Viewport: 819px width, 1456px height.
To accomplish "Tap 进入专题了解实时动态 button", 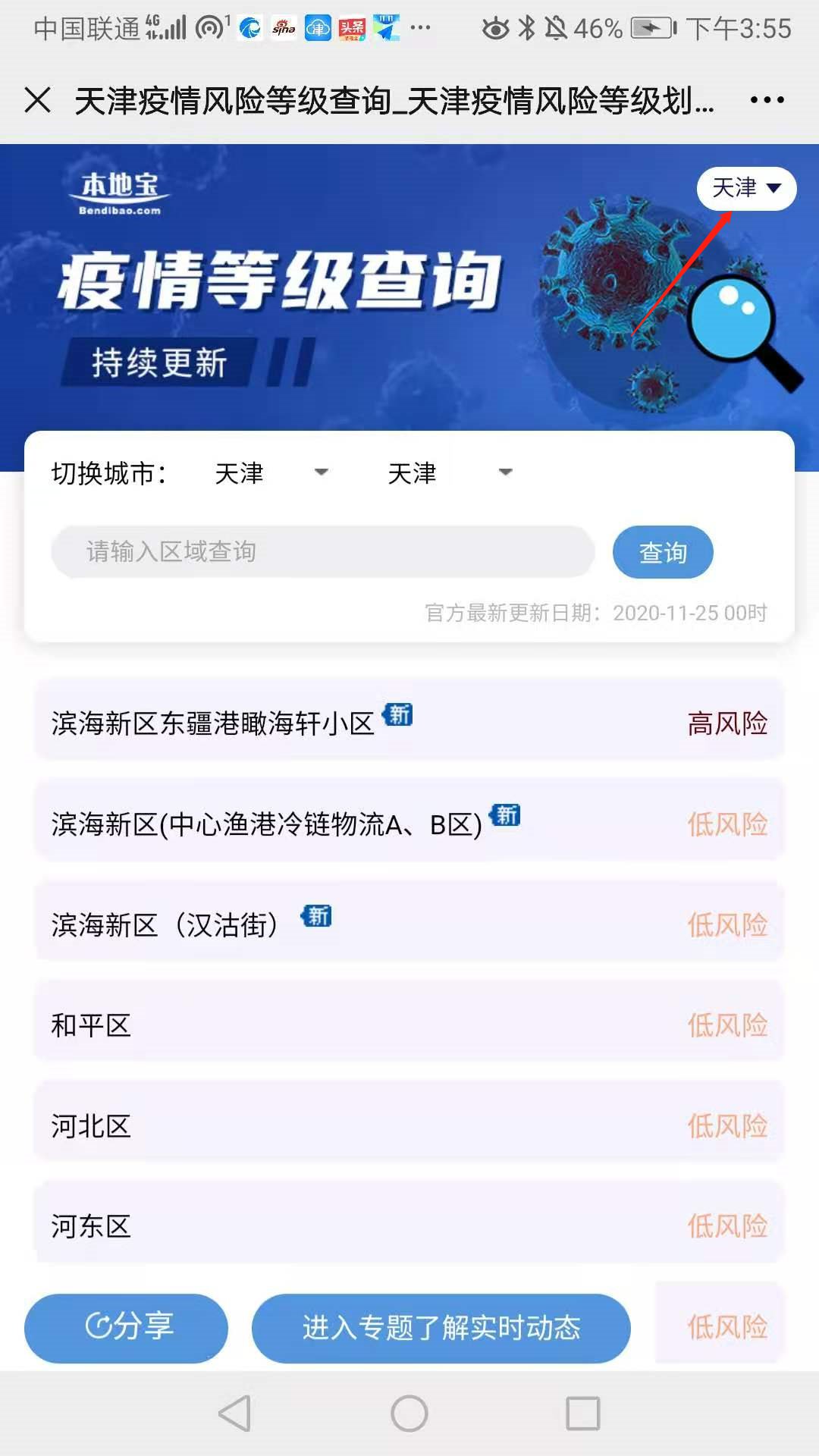I will click(x=441, y=1327).
